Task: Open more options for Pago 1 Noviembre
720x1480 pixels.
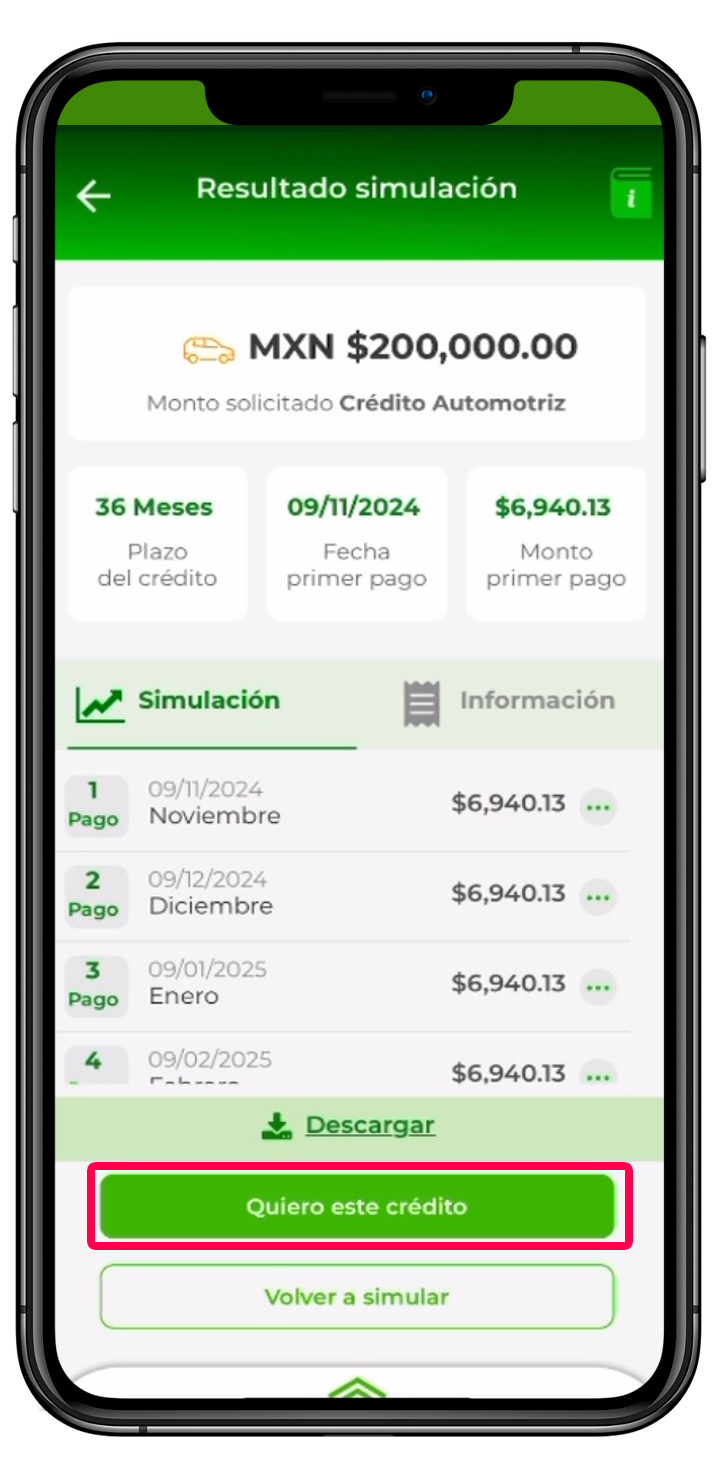Action: [x=598, y=806]
